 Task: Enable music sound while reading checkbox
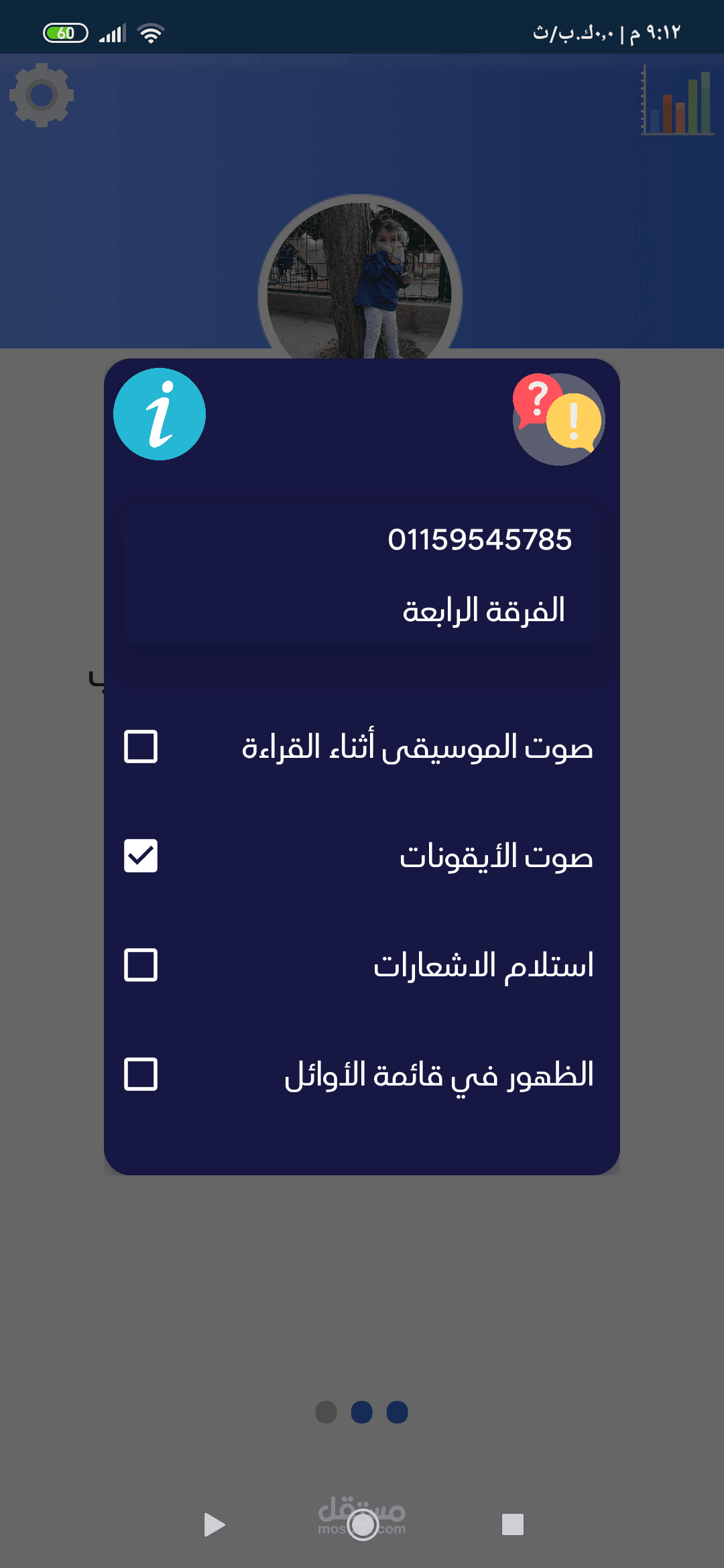(141, 746)
